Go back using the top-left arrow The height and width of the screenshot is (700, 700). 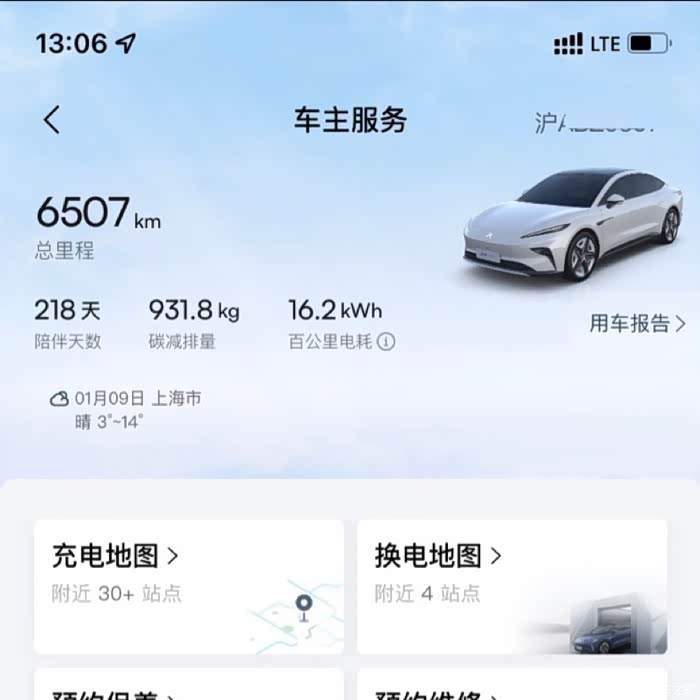[x=52, y=120]
